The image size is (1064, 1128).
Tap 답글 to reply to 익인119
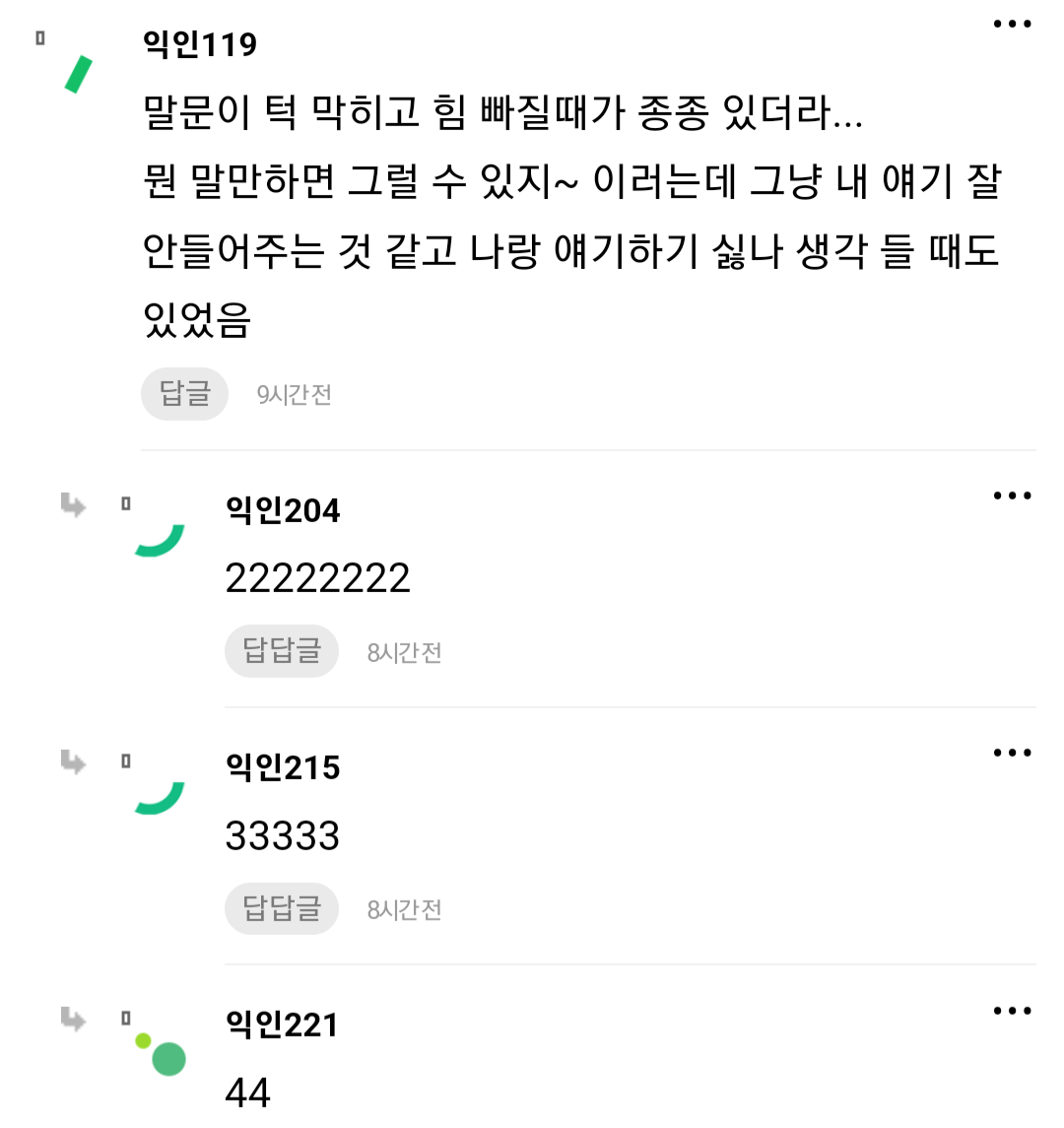click(185, 393)
